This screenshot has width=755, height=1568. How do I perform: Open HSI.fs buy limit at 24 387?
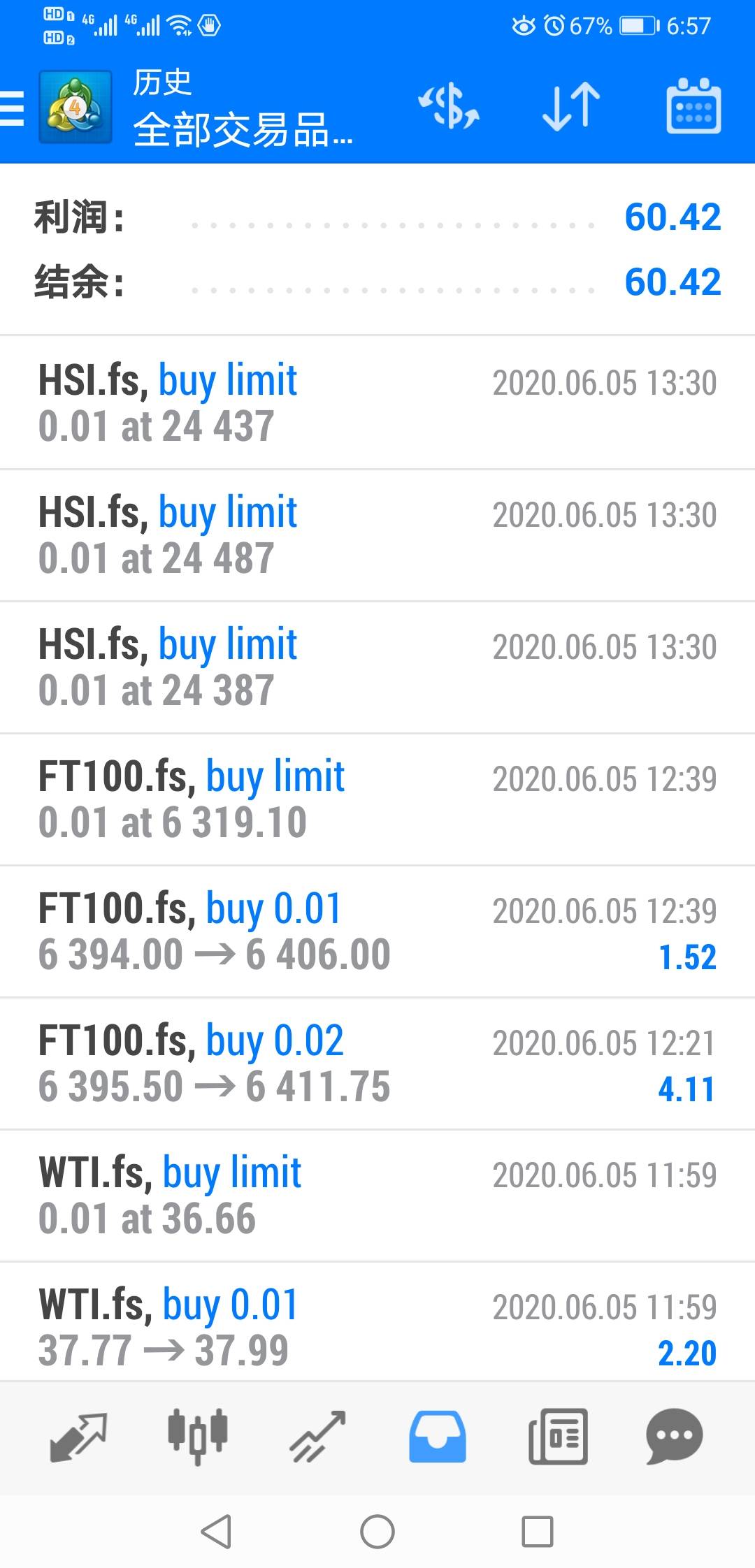[377, 667]
